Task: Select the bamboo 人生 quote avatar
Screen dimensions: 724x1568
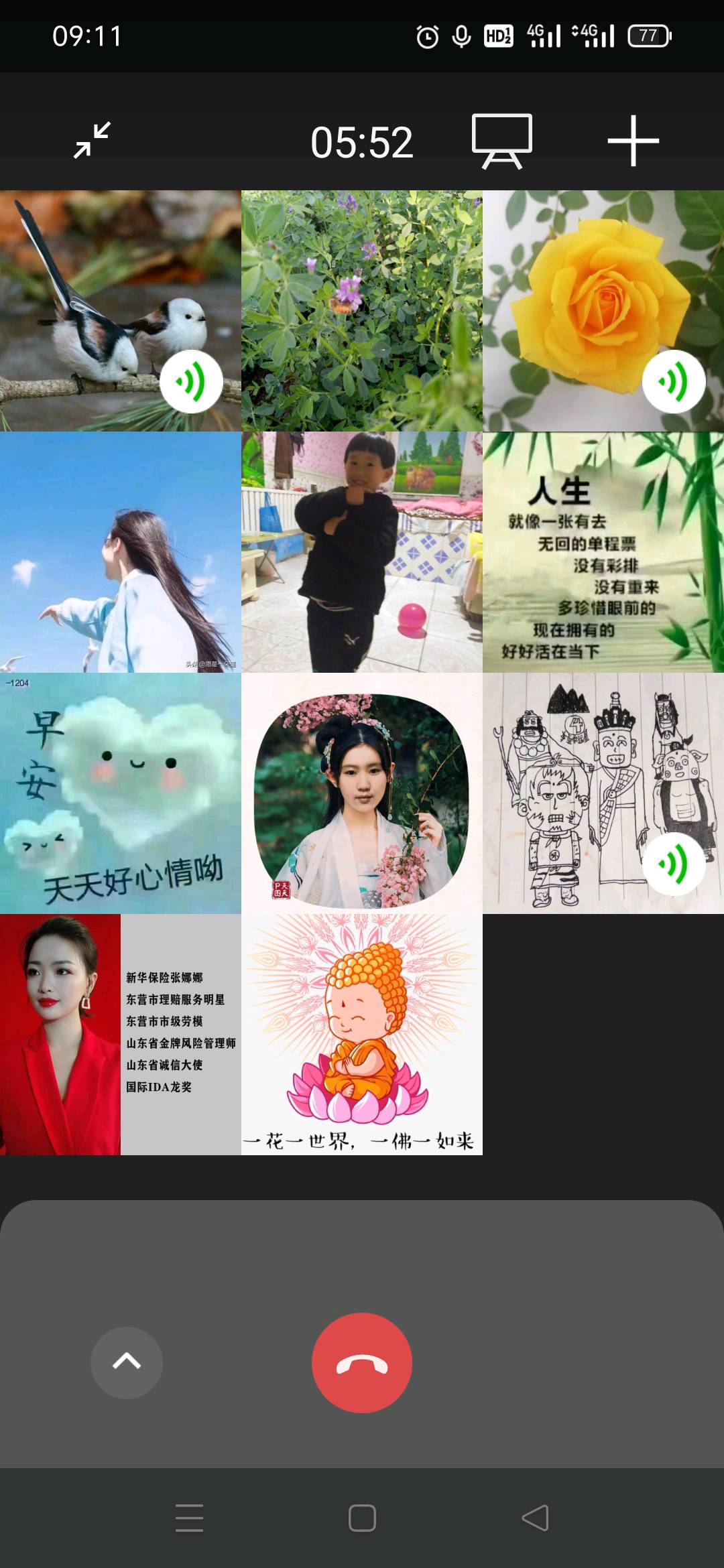Action: click(603, 552)
